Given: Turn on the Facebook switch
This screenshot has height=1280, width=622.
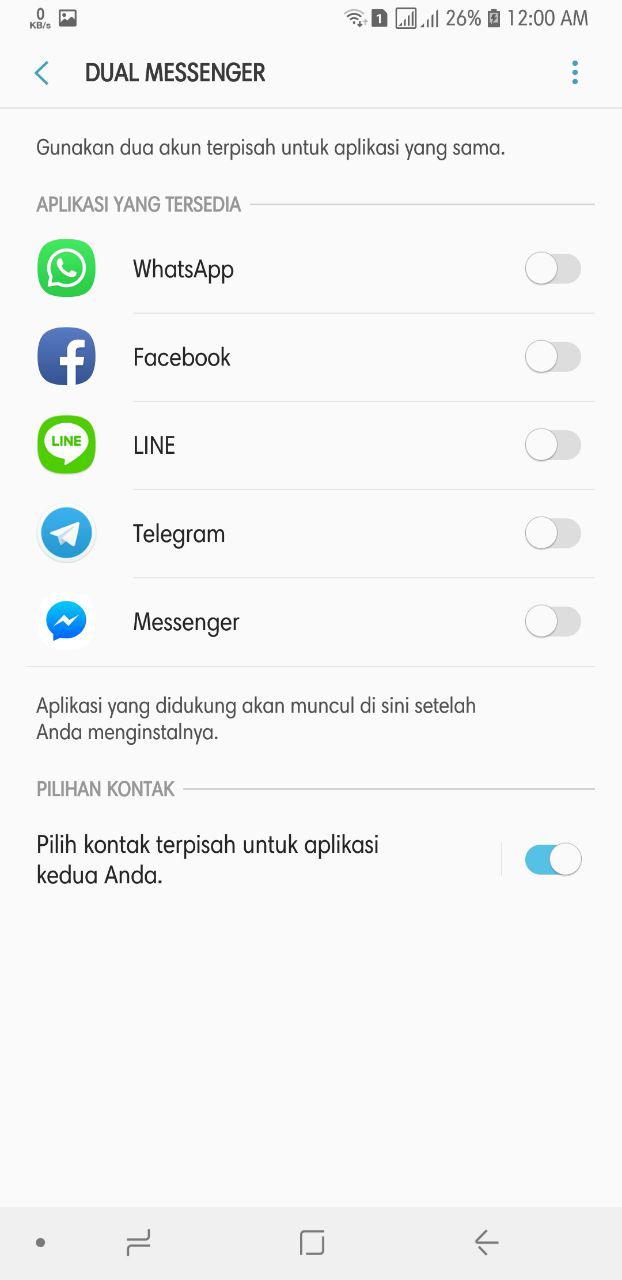Looking at the screenshot, I should click(552, 357).
